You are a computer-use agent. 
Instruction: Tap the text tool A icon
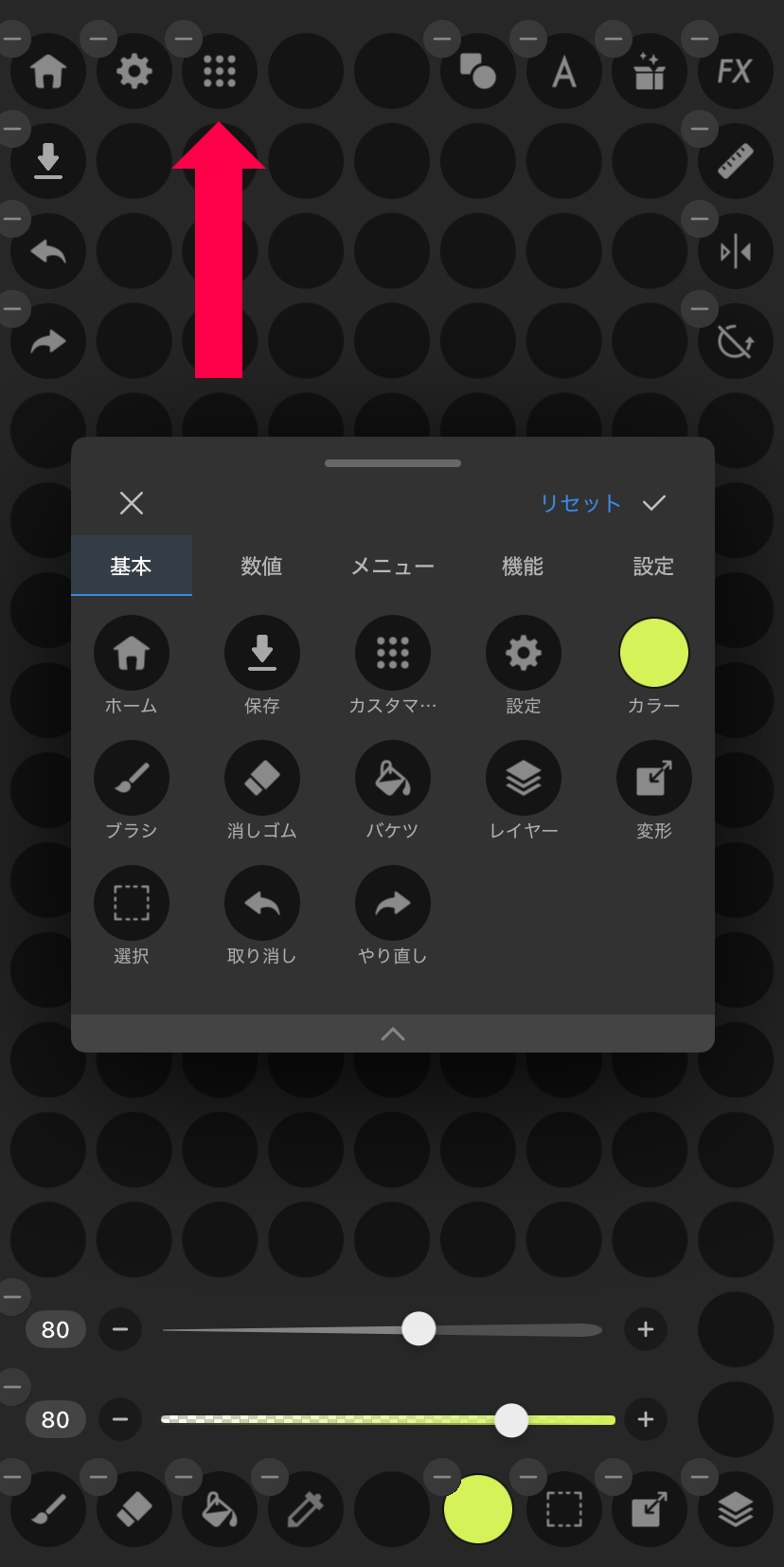[x=564, y=71]
